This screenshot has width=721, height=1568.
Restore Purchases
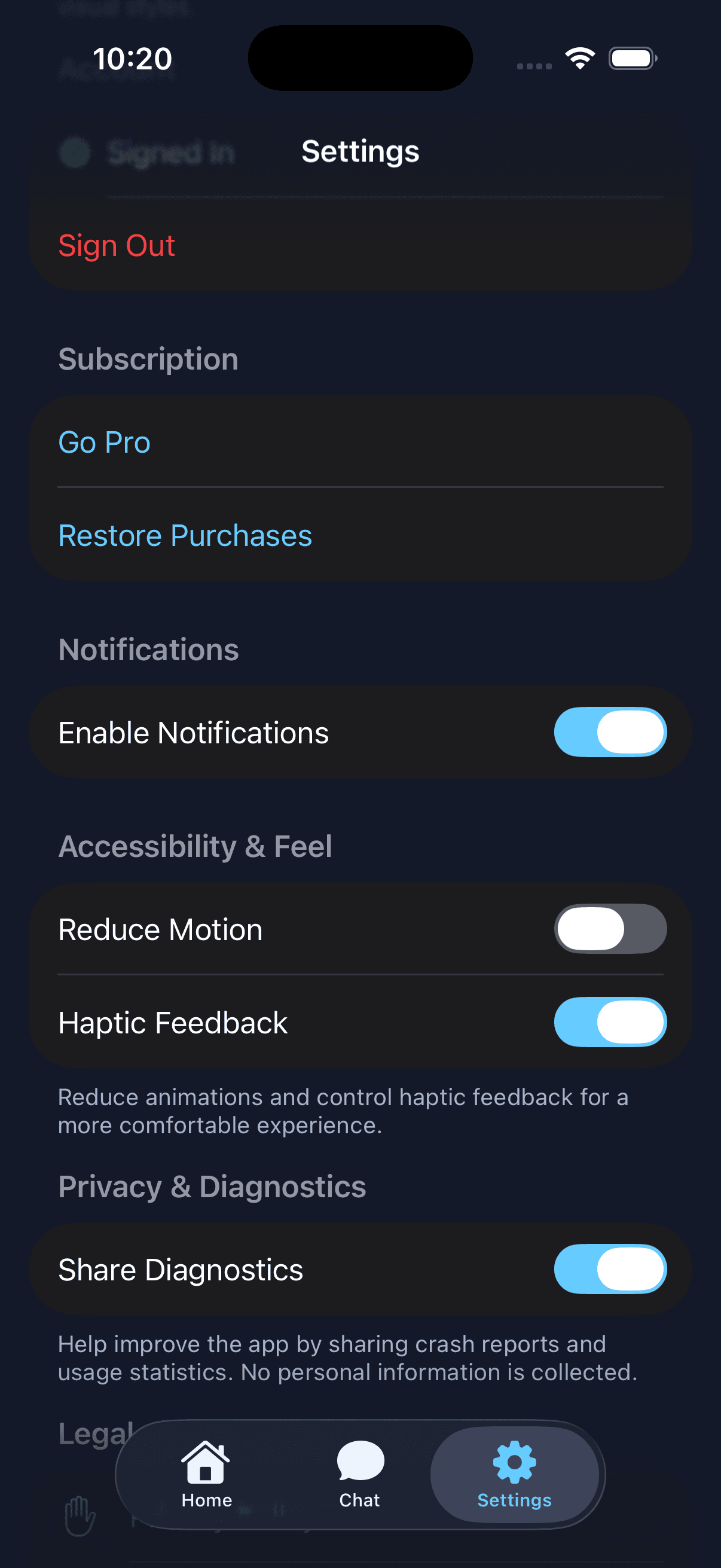click(x=185, y=536)
